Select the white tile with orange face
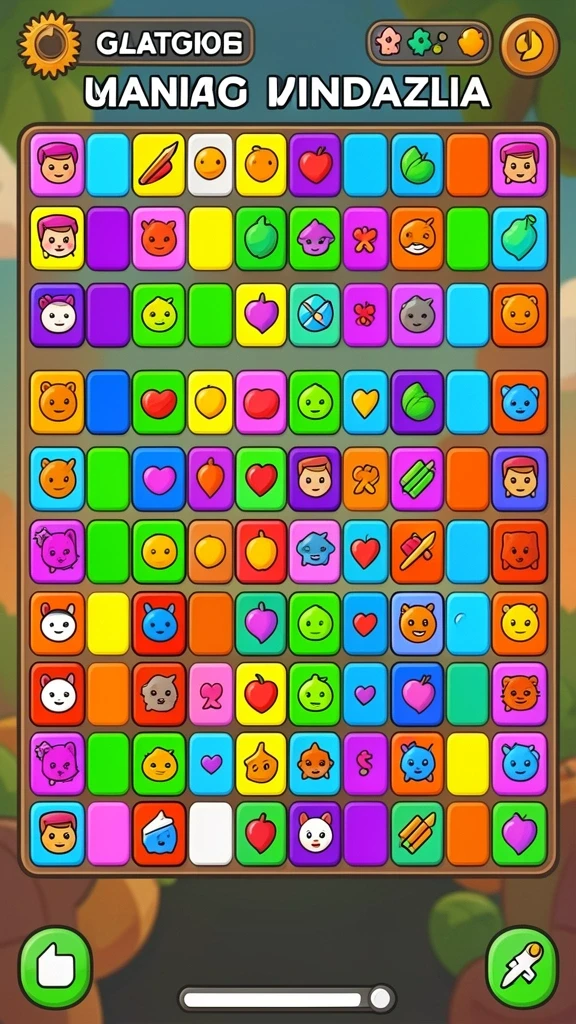 (210, 165)
